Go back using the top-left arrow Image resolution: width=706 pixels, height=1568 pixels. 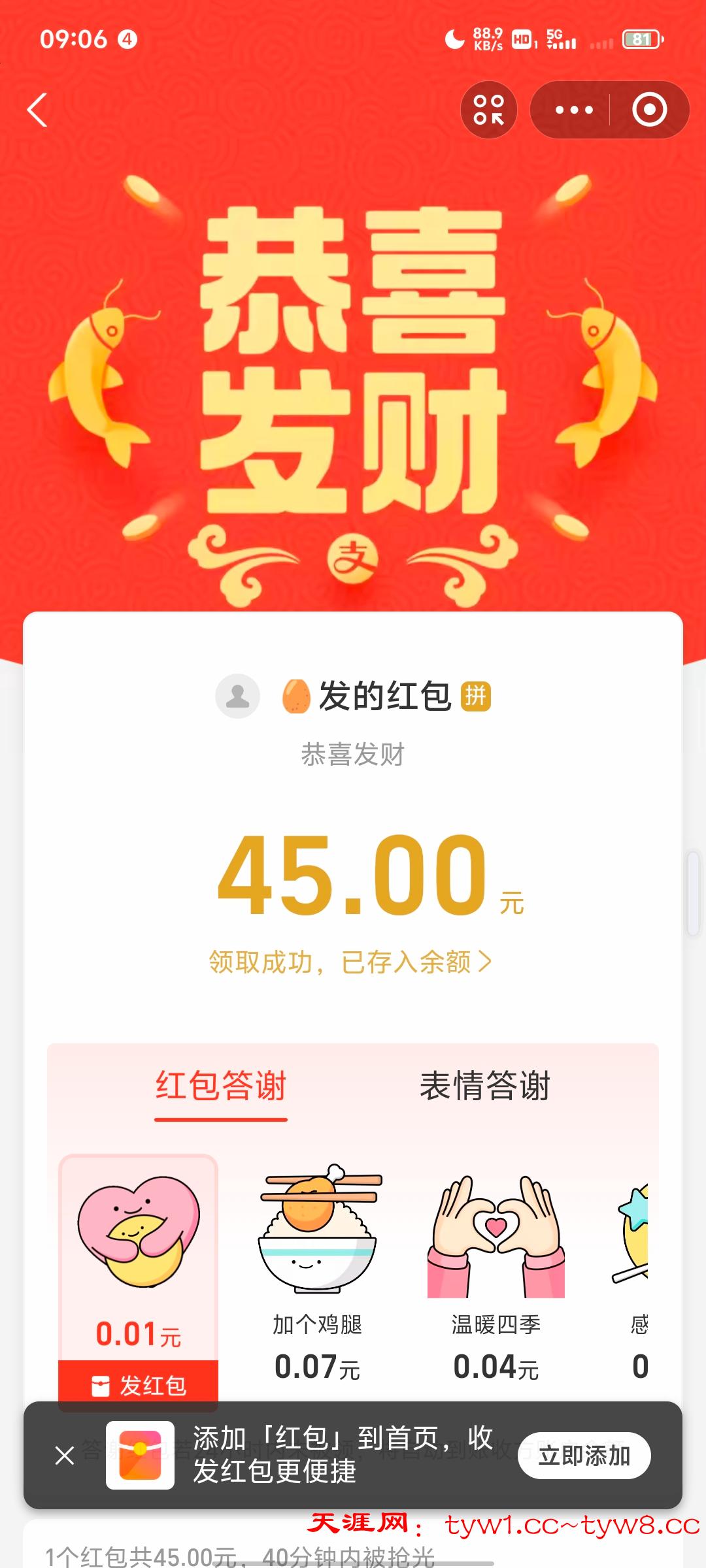click(38, 110)
